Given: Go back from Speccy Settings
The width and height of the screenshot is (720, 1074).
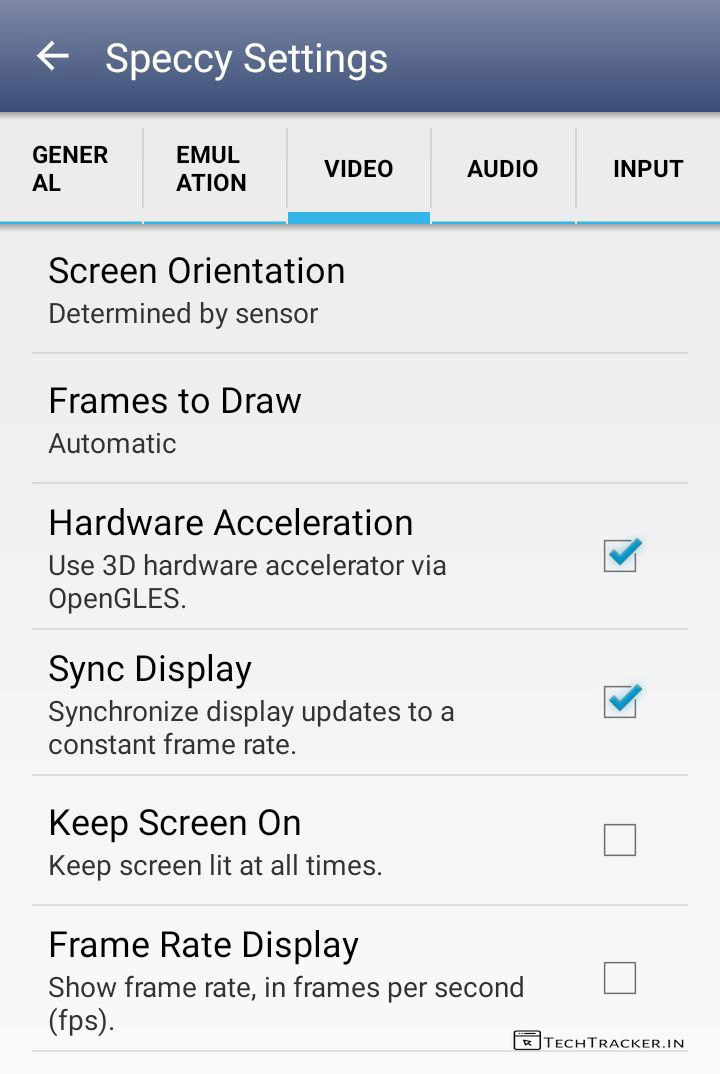Looking at the screenshot, I should coord(52,57).
